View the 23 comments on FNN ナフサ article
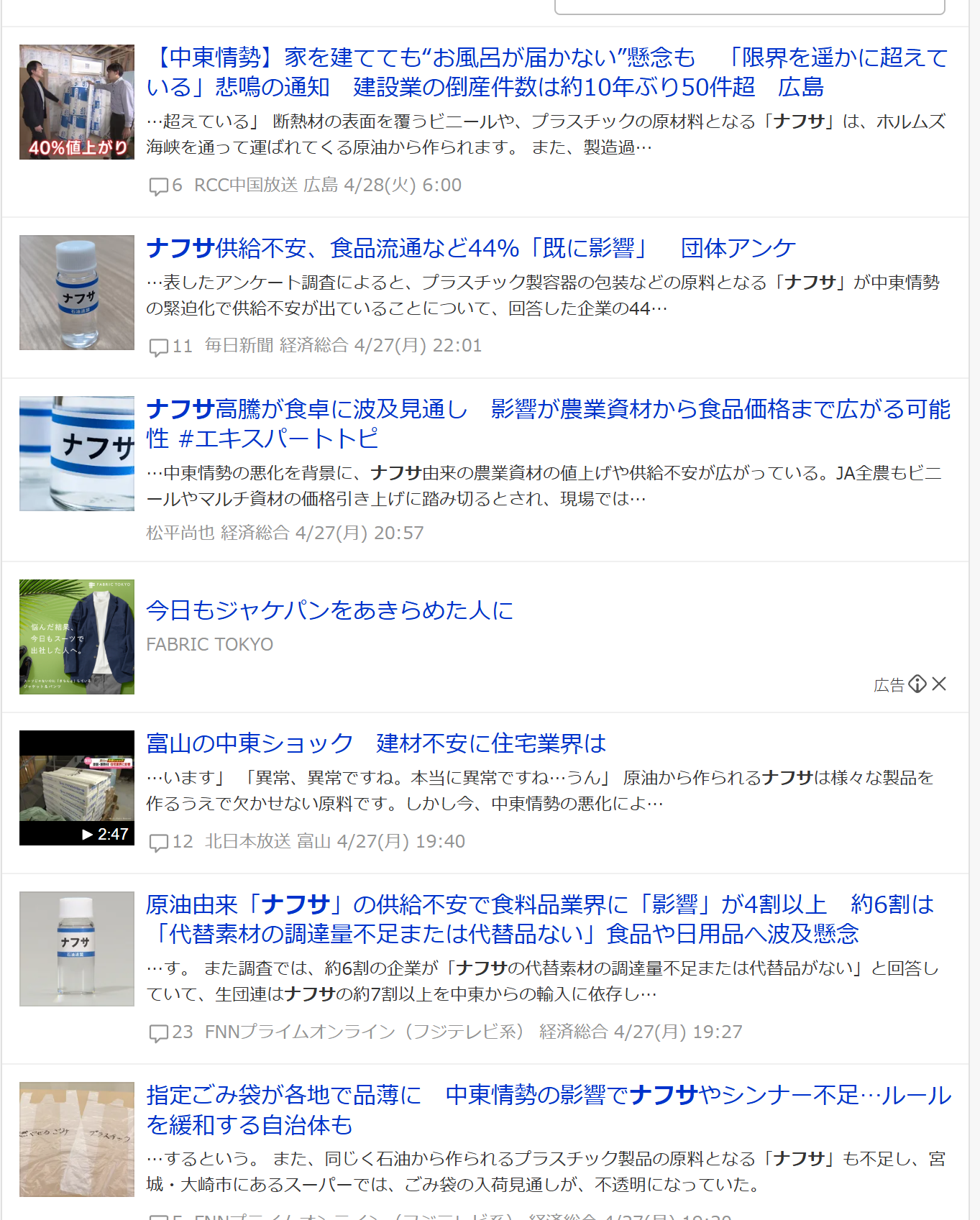 tap(170, 1032)
